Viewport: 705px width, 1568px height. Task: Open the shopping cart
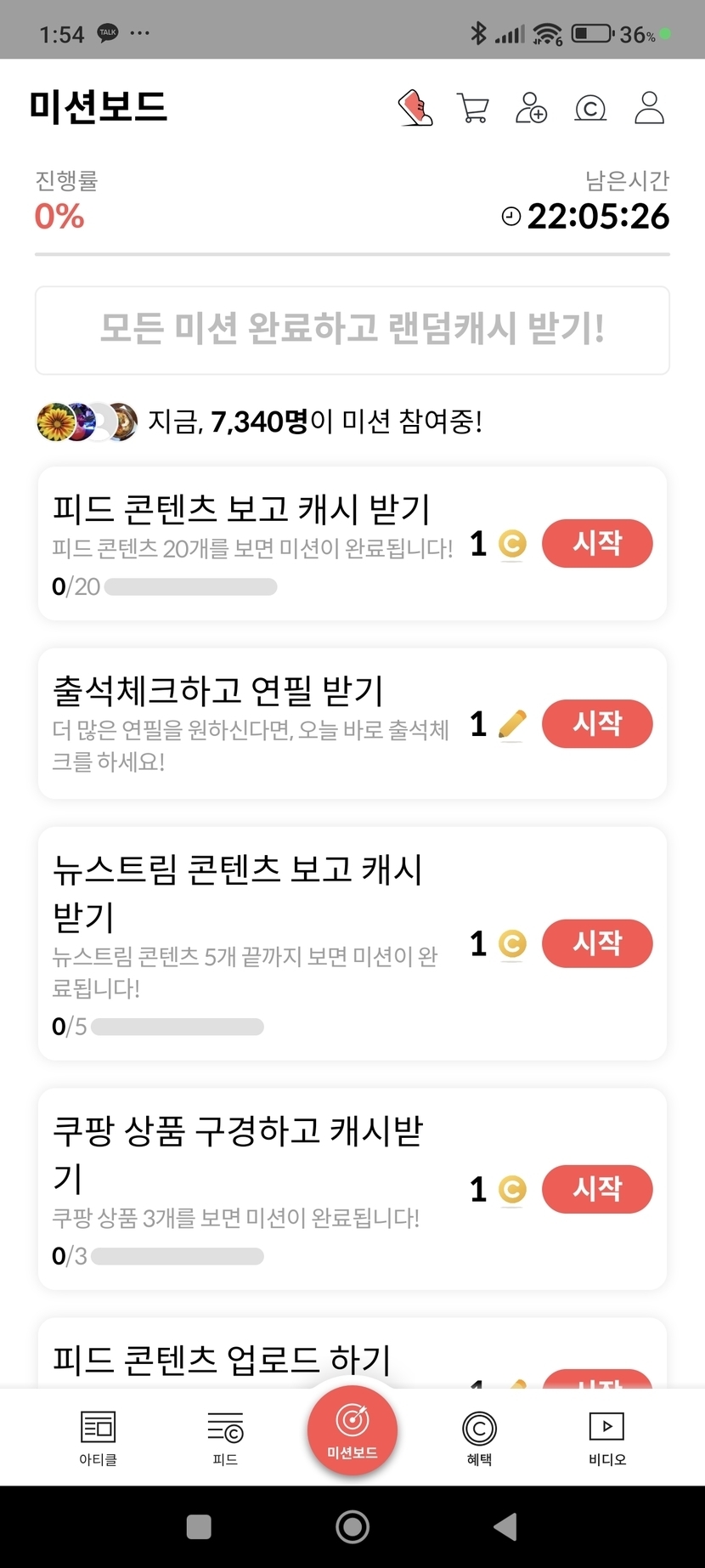click(472, 108)
